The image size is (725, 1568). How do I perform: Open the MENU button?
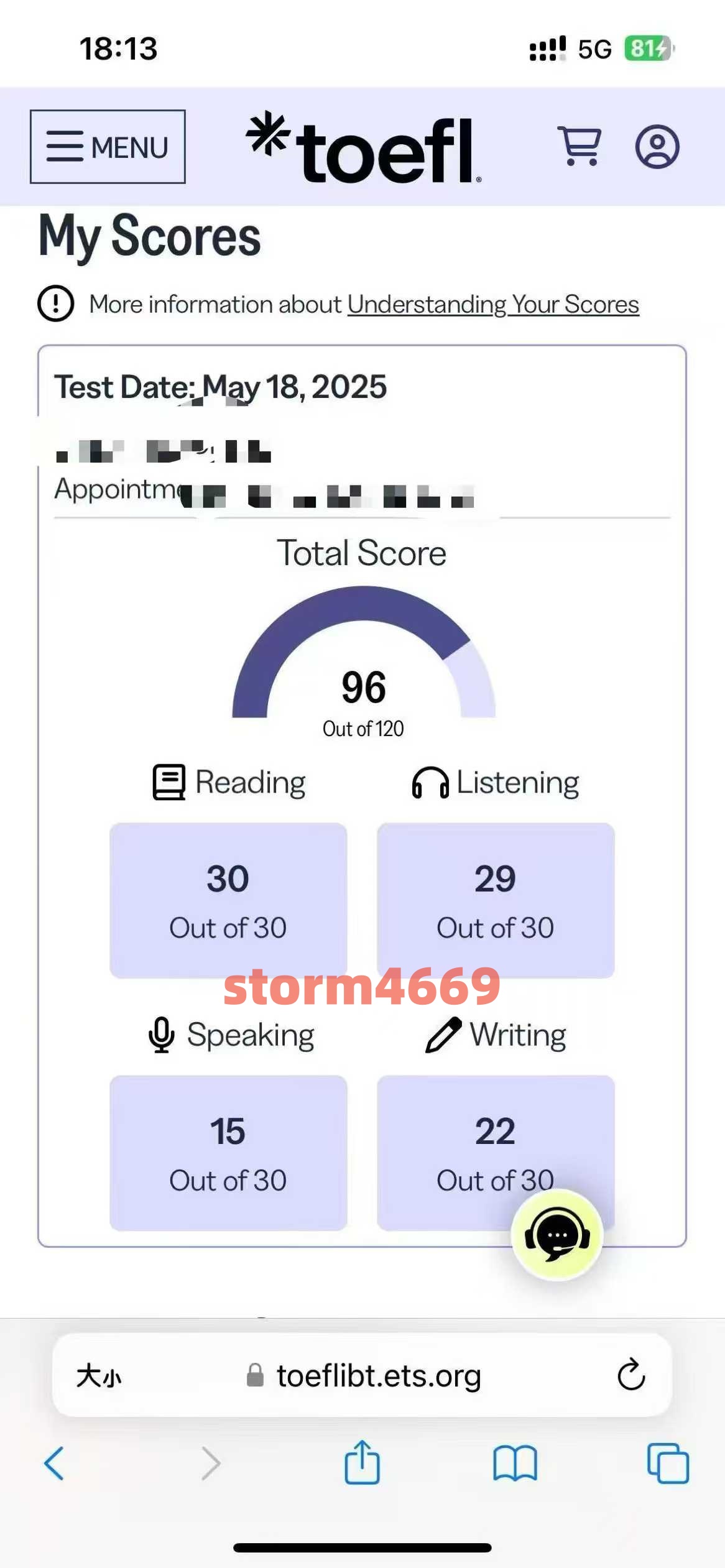coord(108,147)
